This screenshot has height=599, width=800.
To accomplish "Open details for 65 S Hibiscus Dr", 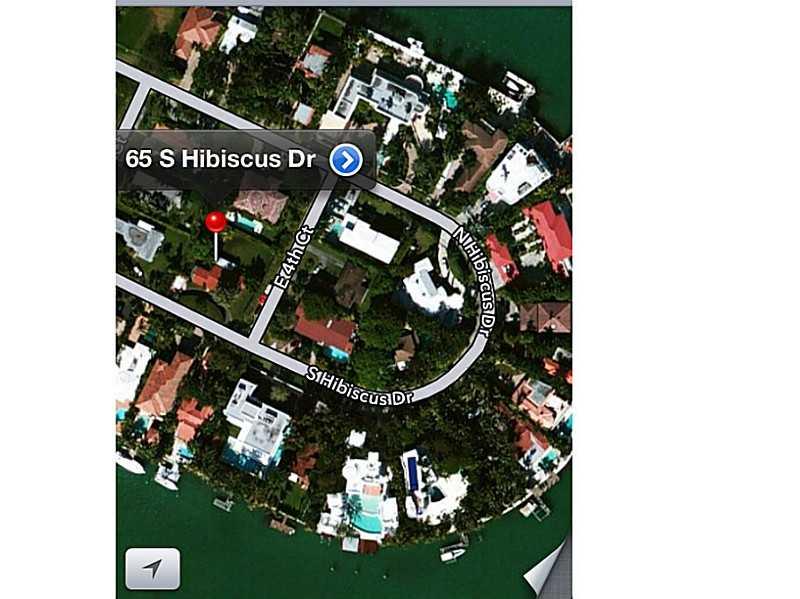I will (345, 159).
